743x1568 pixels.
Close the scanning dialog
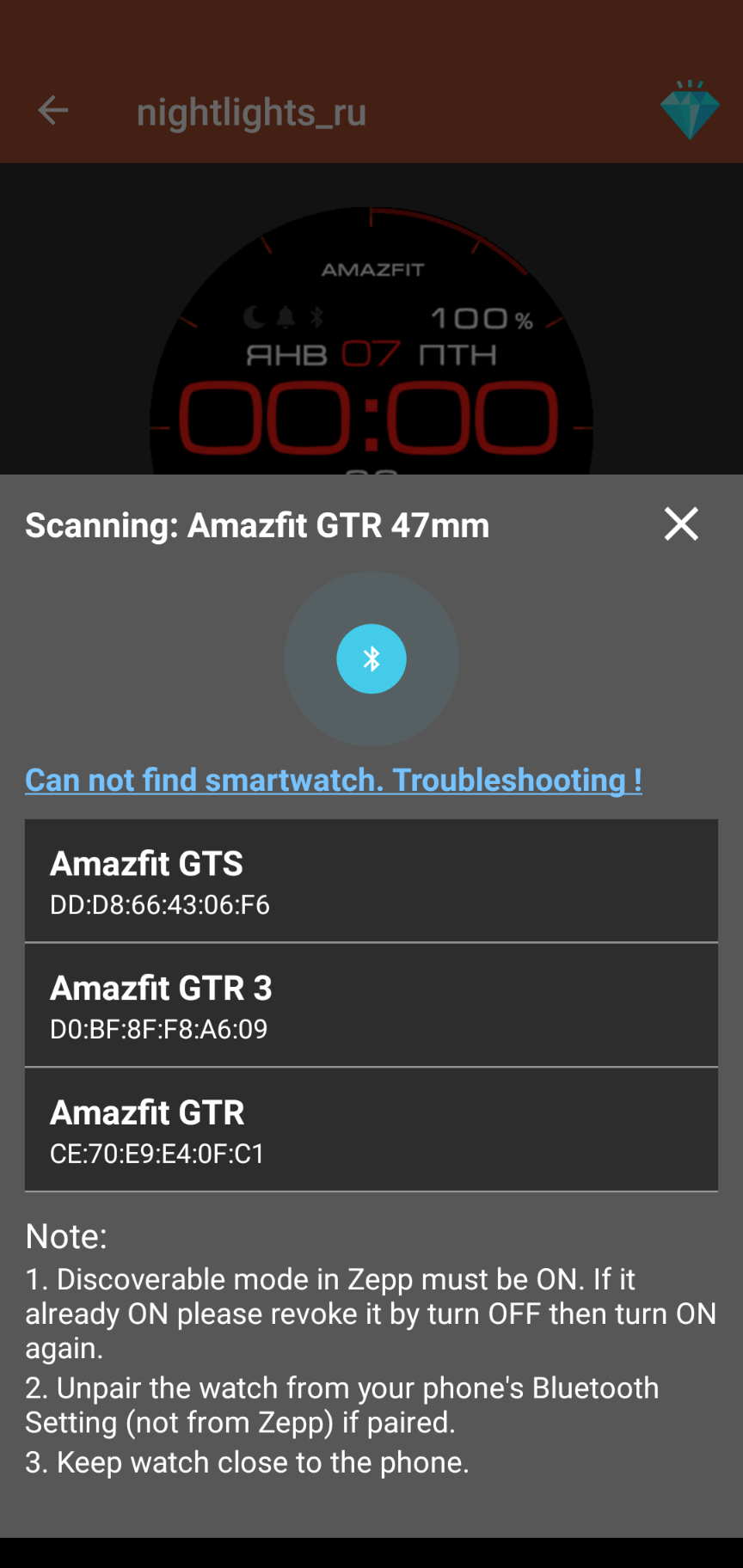[681, 524]
